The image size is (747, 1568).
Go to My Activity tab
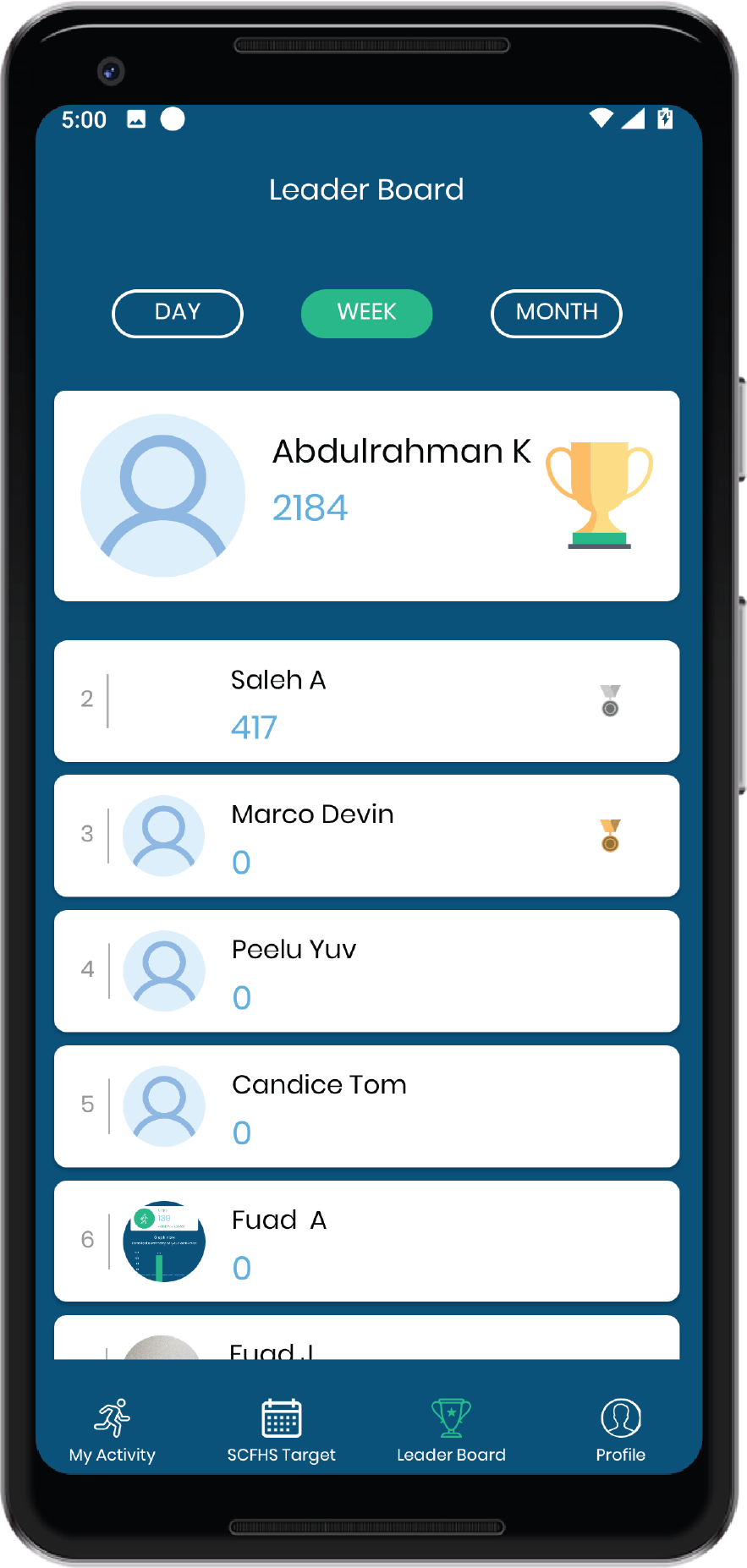coord(113,1430)
